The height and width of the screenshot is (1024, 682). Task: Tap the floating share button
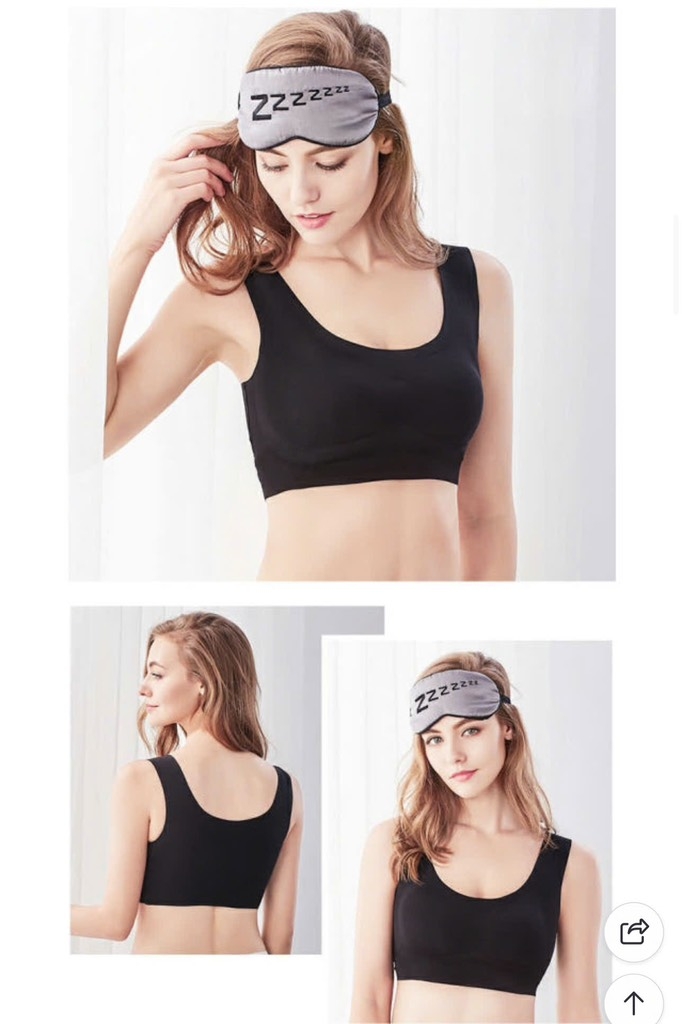[634, 932]
